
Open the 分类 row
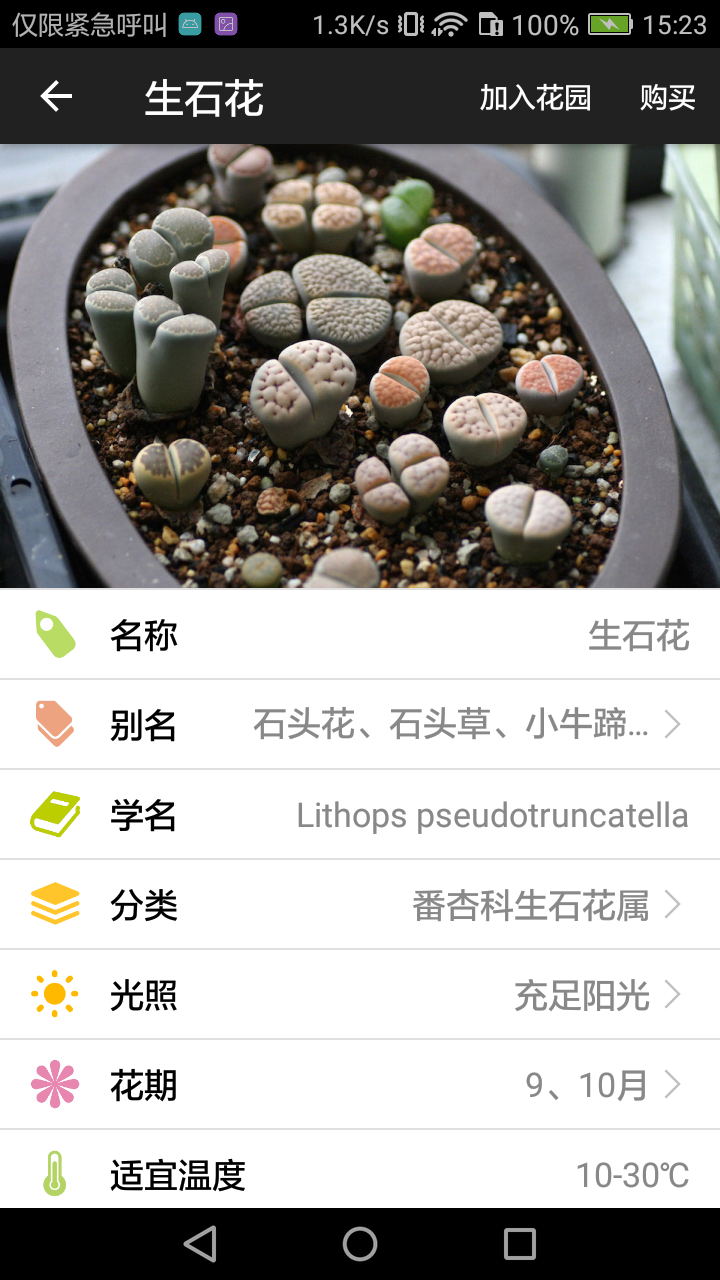360,905
